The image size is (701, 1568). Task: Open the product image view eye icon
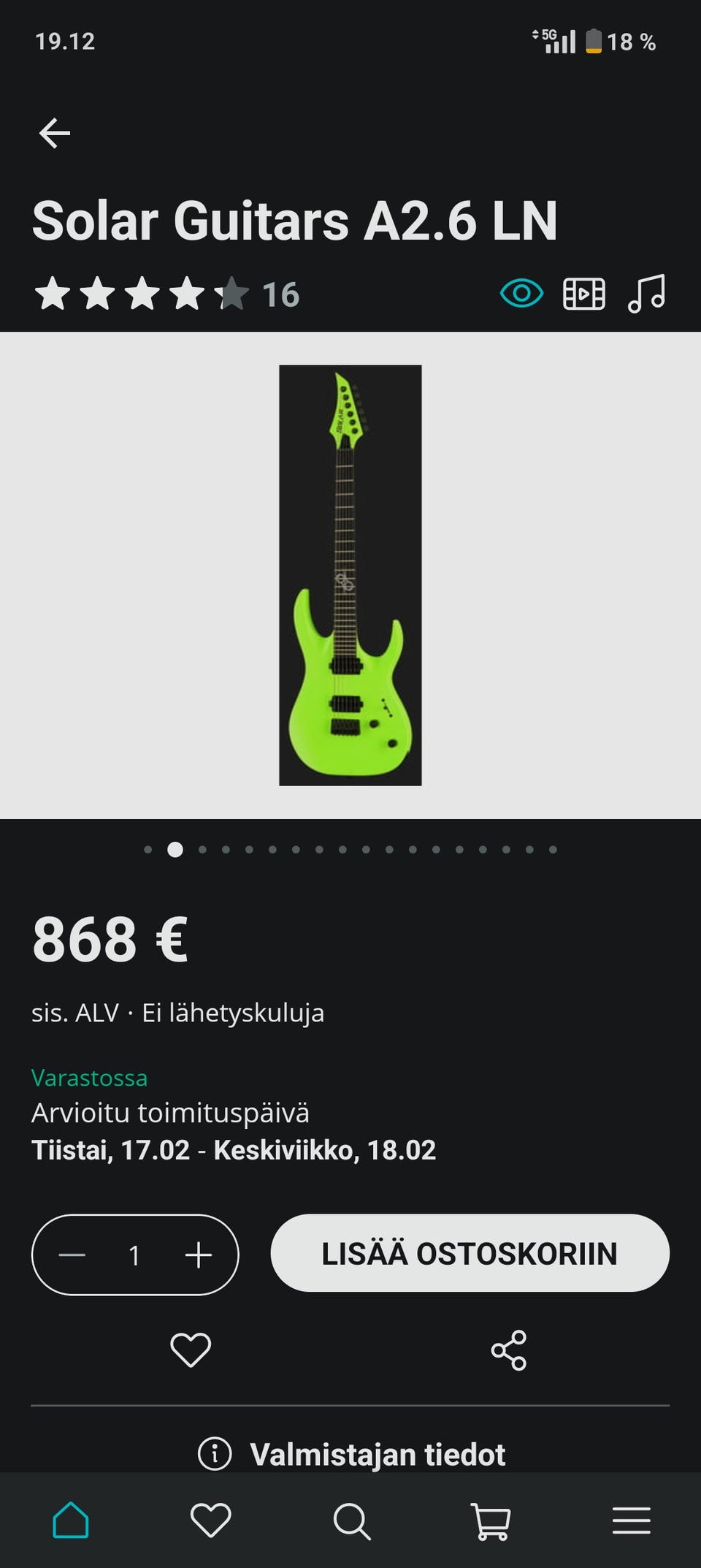[521, 294]
